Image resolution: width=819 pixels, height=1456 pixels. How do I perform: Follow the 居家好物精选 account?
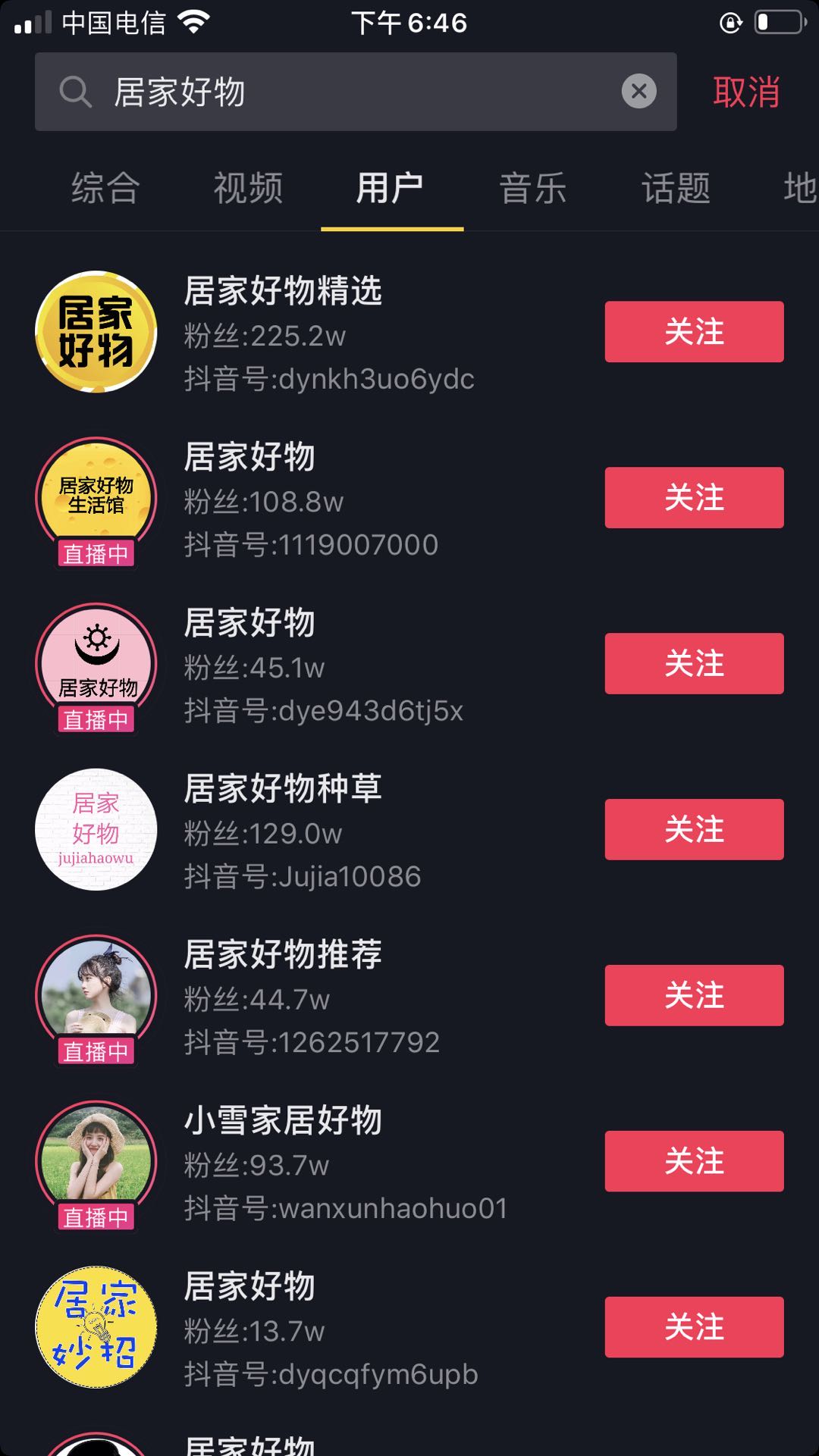pos(693,331)
